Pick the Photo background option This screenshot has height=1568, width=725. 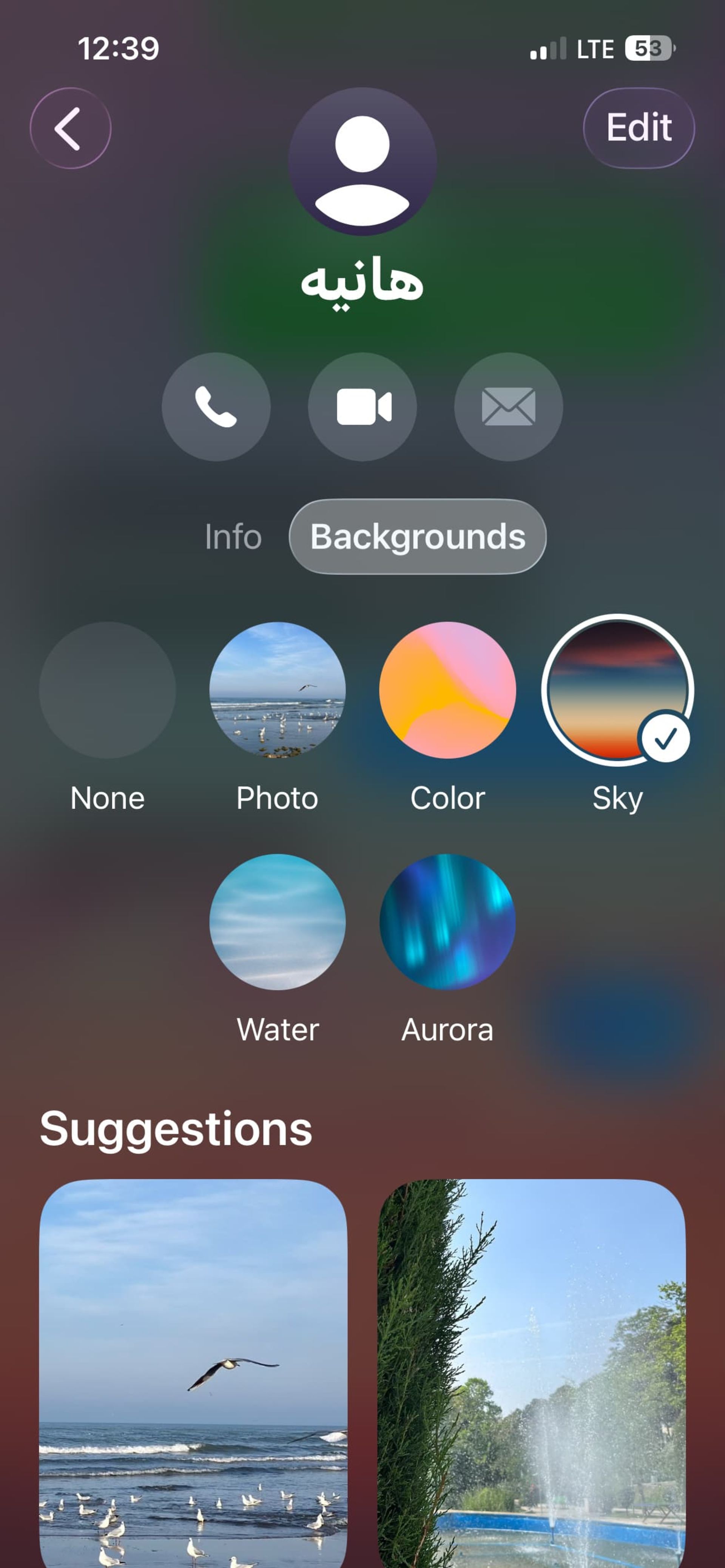click(x=277, y=689)
